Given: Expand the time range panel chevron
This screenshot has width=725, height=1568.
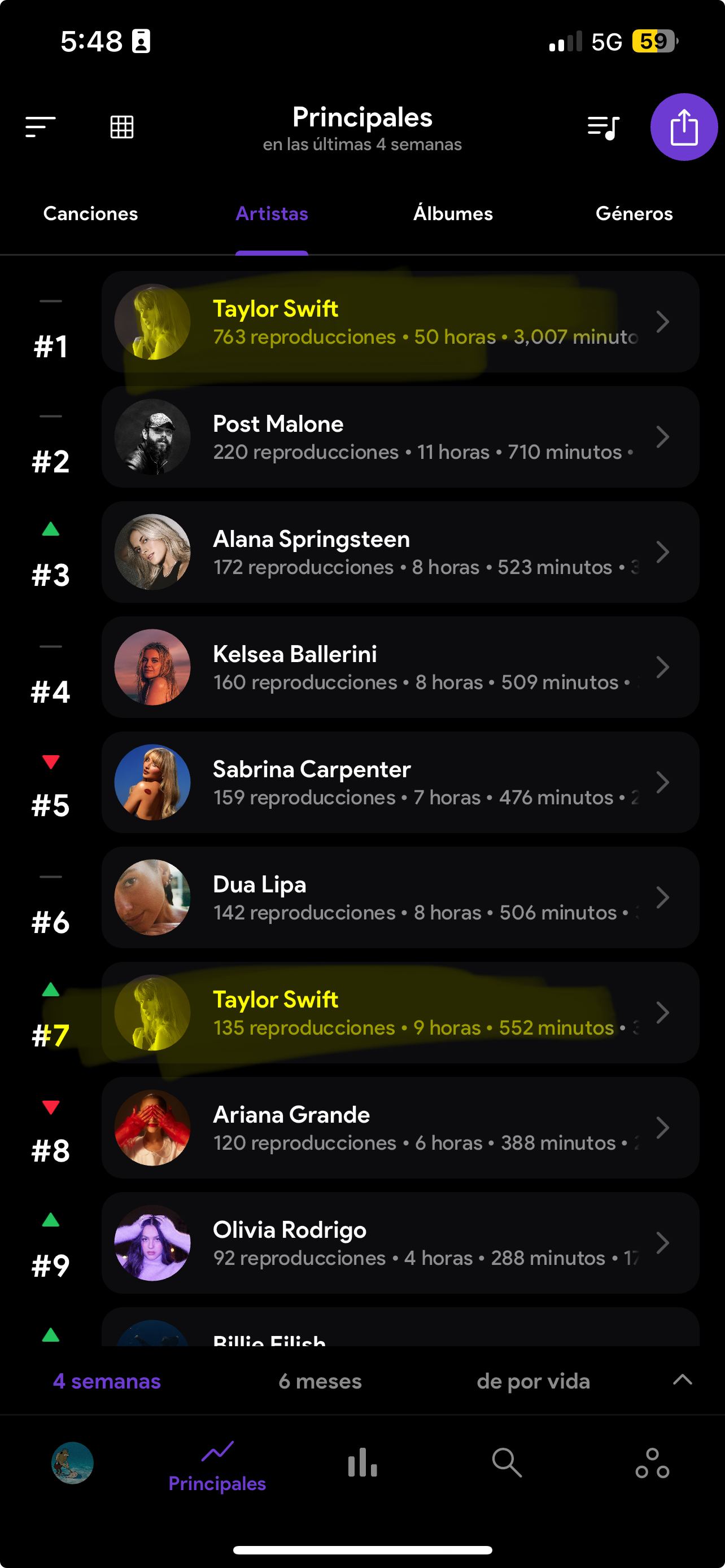Looking at the screenshot, I should click(x=683, y=1380).
